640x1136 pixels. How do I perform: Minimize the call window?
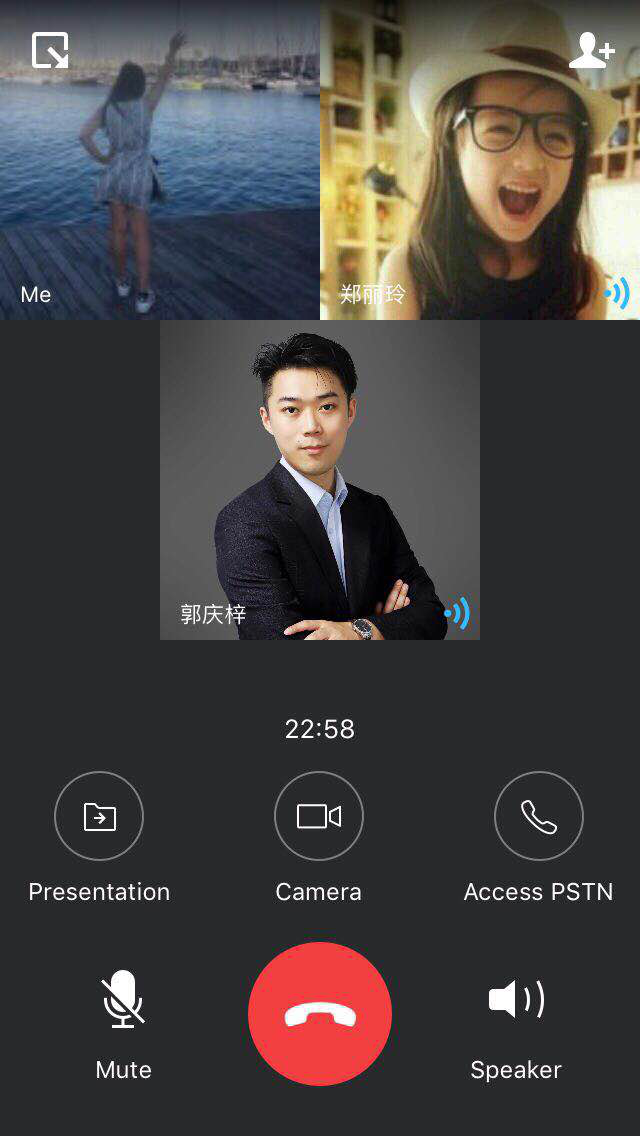(50, 50)
